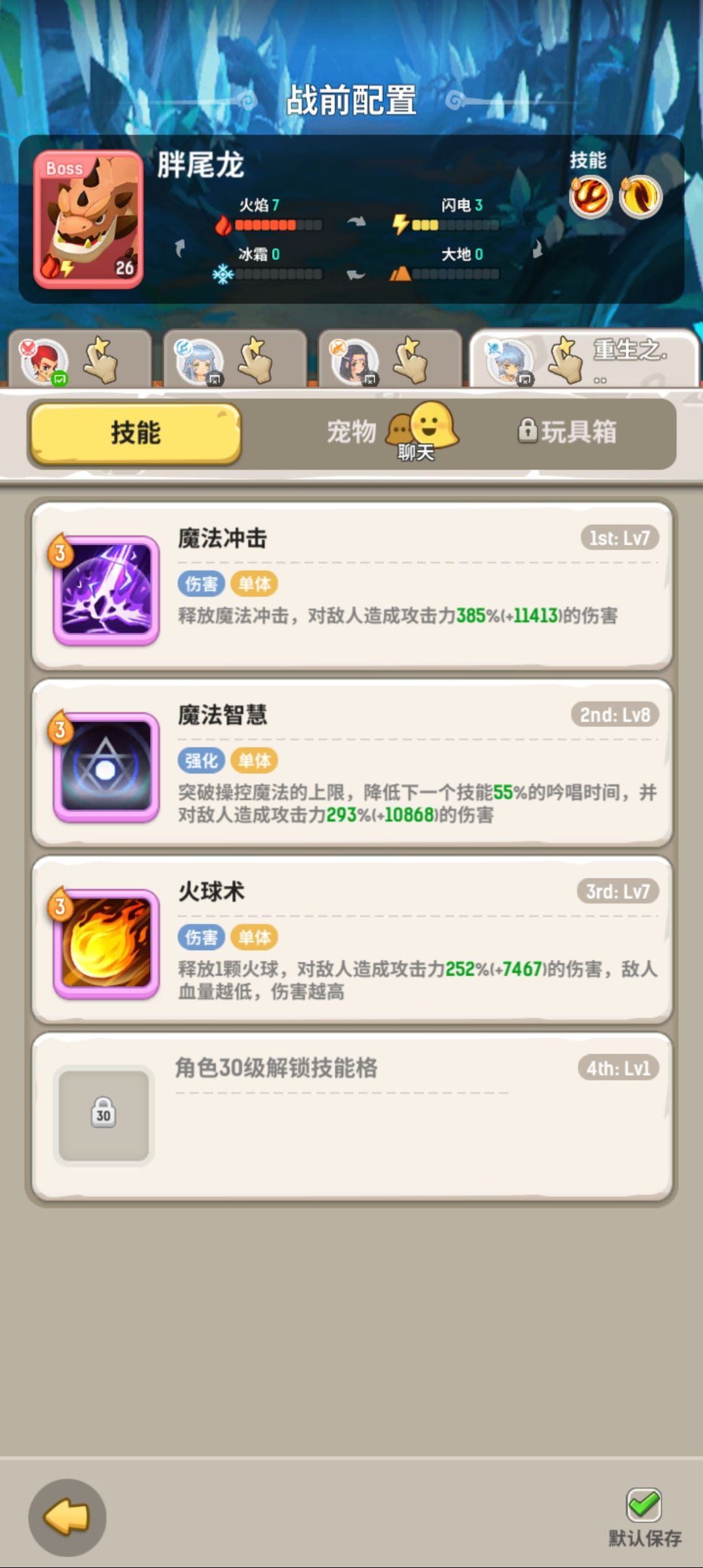Click the earth icon beside 大地

402,274
